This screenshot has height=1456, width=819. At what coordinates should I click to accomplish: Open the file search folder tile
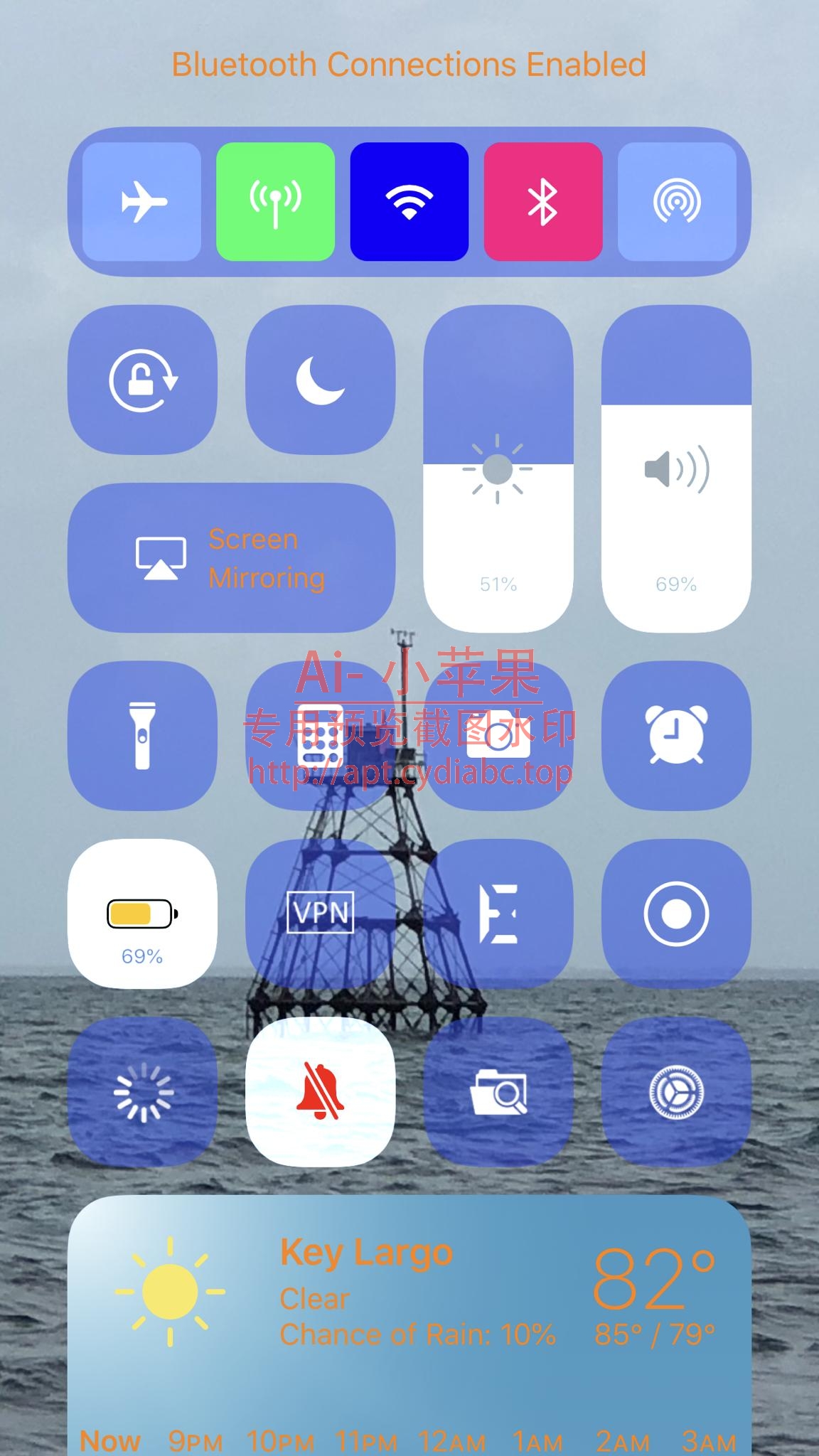(x=498, y=1091)
